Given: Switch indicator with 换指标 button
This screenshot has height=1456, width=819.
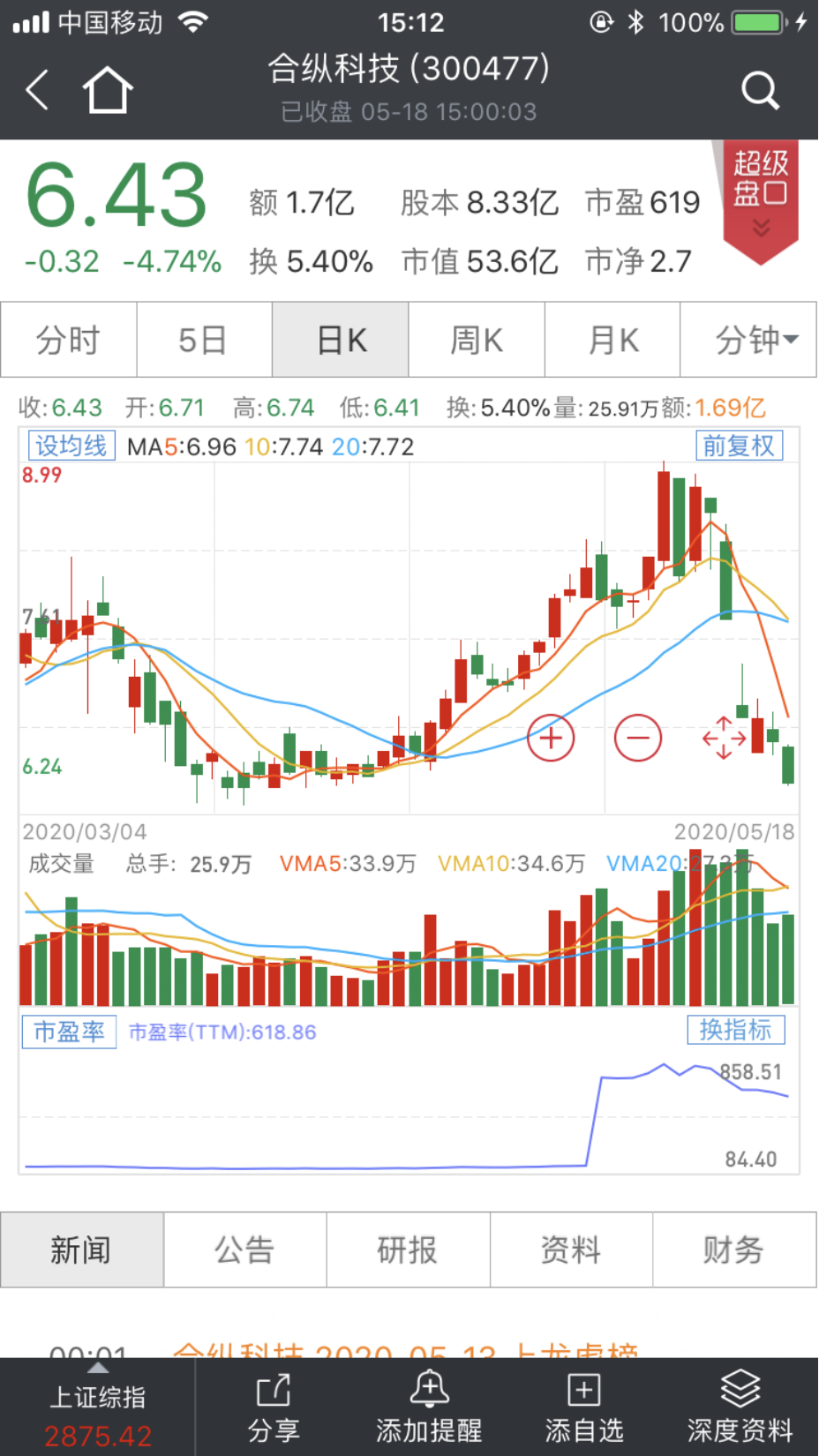Looking at the screenshot, I should [x=735, y=1030].
